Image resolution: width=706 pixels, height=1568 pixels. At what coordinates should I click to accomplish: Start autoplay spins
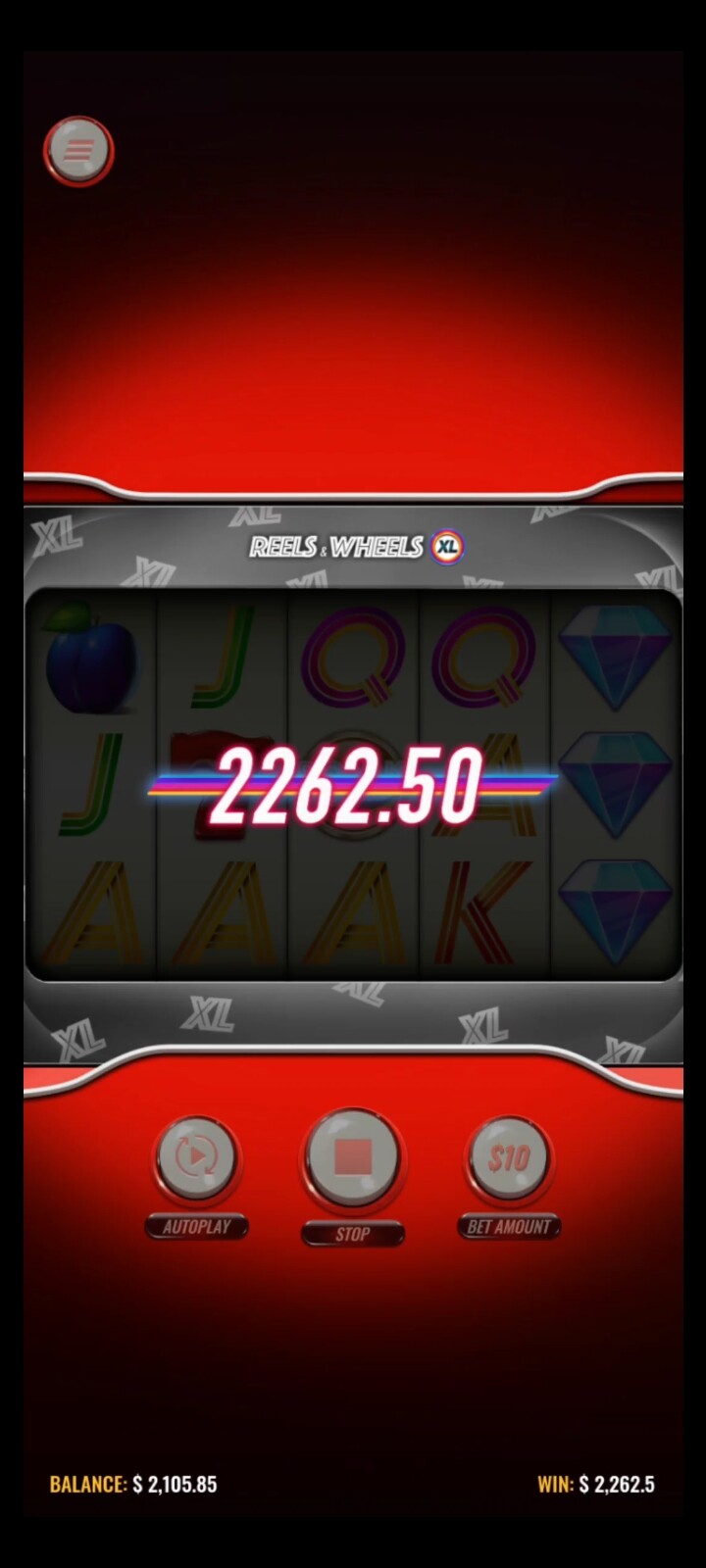(x=196, y=1159)
